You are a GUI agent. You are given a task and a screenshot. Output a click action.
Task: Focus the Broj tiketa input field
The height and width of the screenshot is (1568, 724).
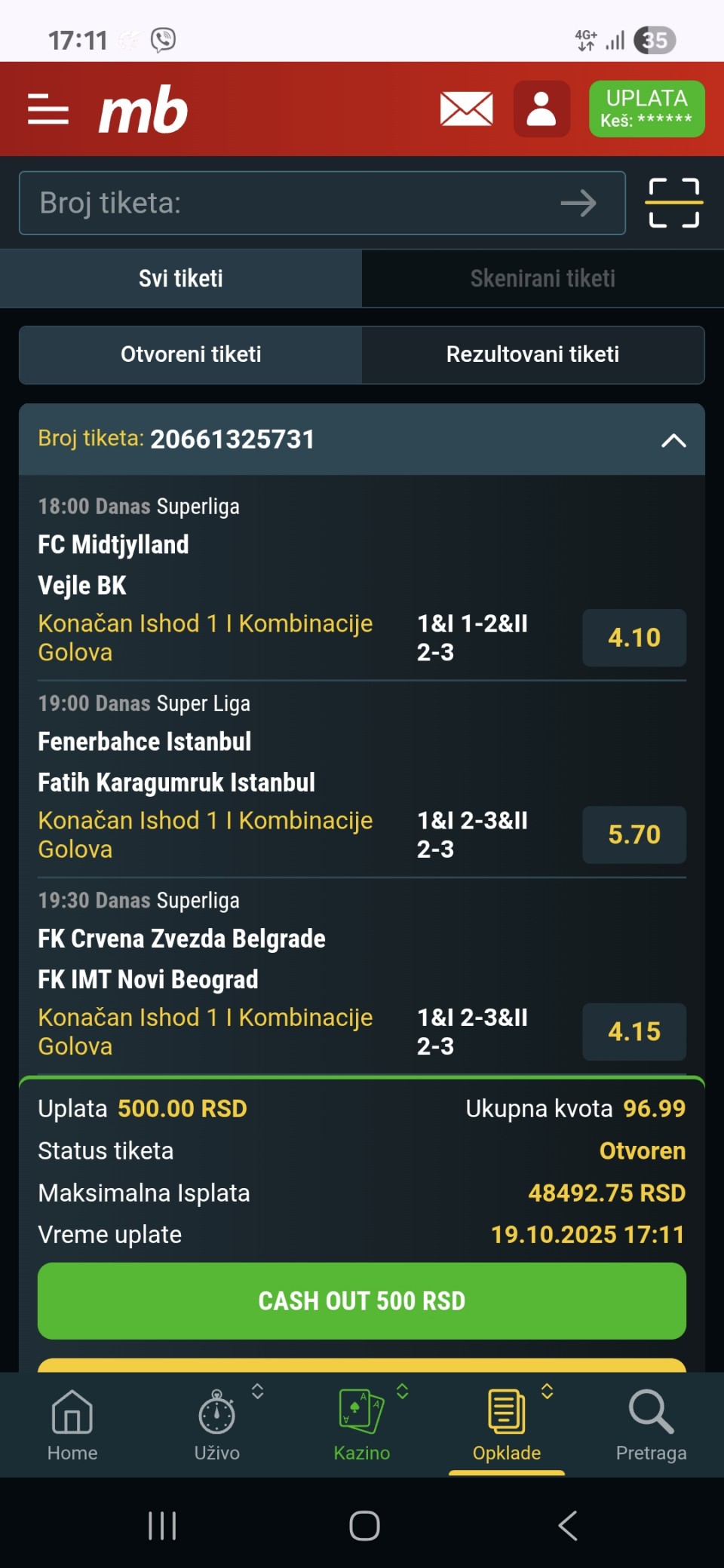click(x=287, y=203)
